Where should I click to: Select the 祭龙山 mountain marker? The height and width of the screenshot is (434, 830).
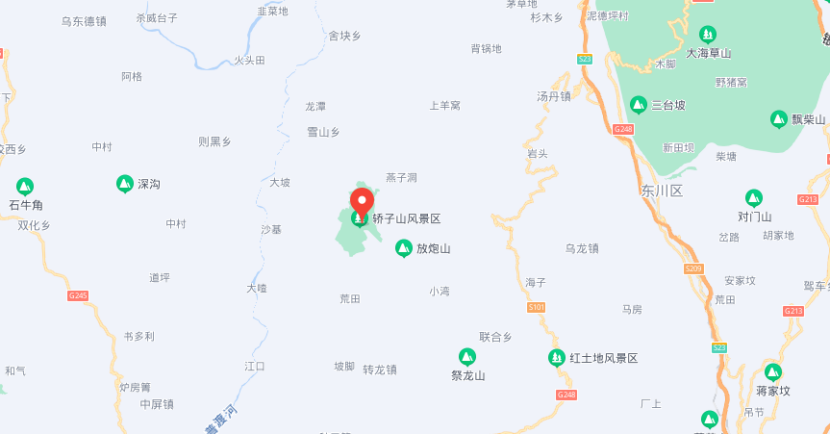pos(467,357)
